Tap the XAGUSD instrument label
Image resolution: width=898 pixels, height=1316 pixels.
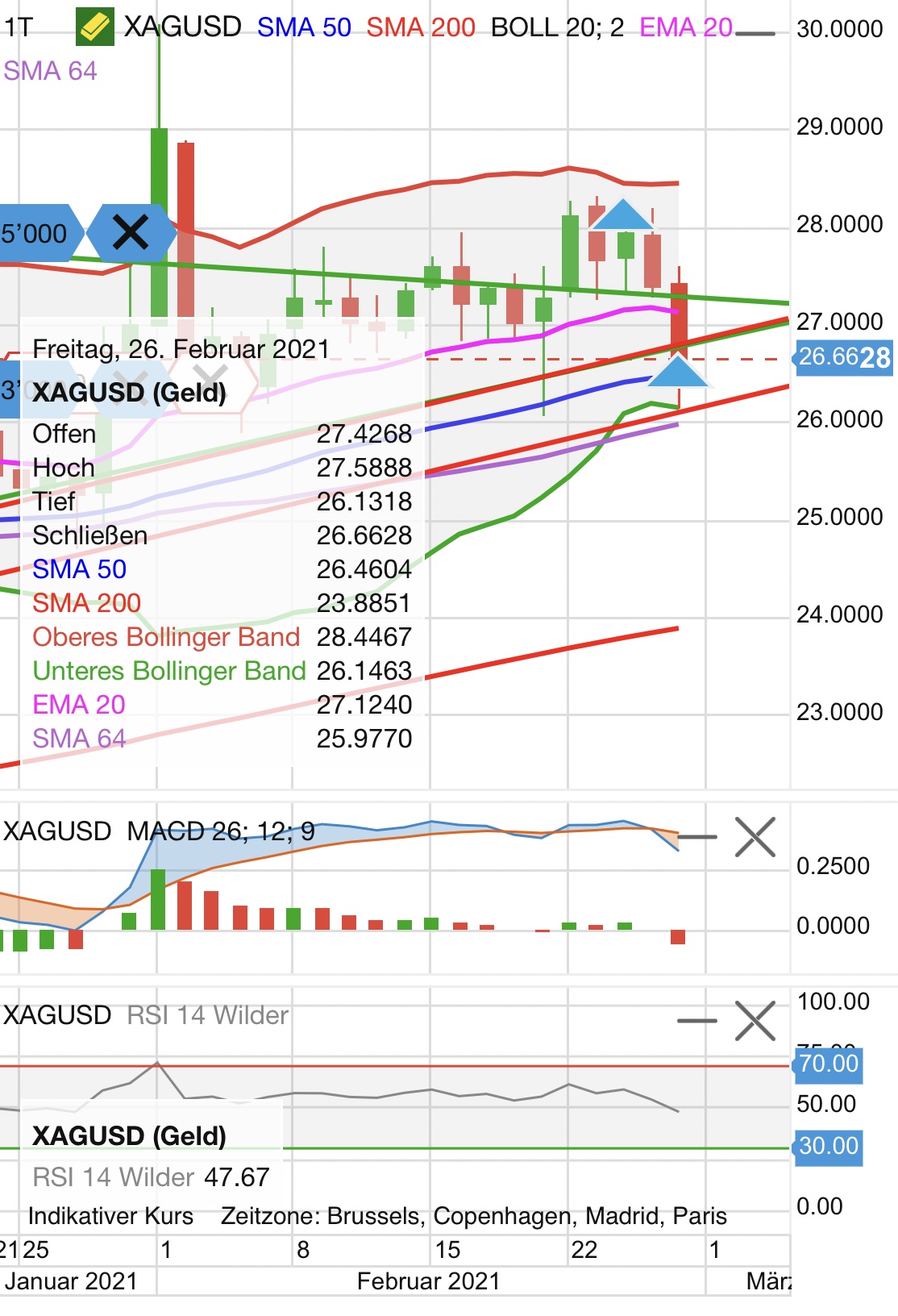(182, 27)
